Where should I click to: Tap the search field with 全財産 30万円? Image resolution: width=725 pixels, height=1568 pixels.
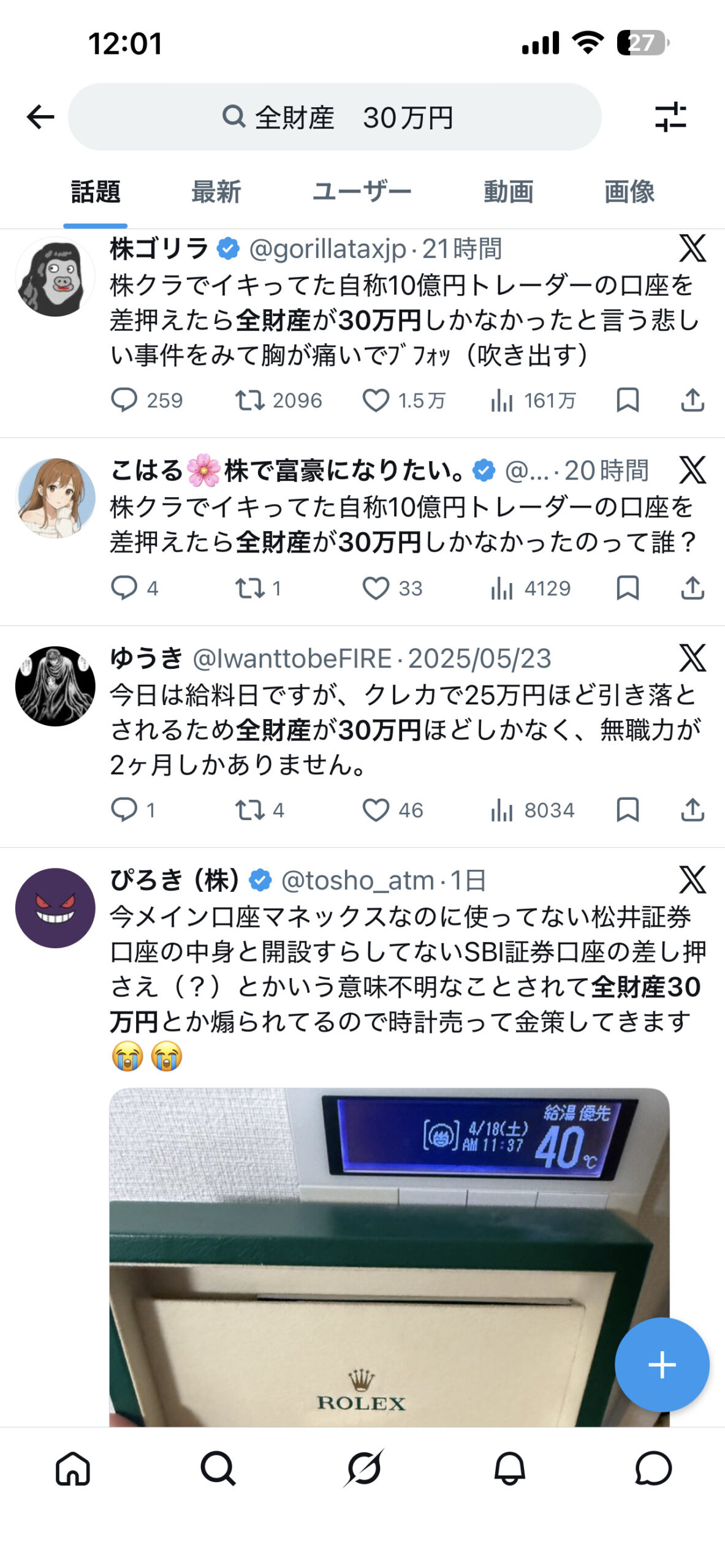(x=335, y=117)
